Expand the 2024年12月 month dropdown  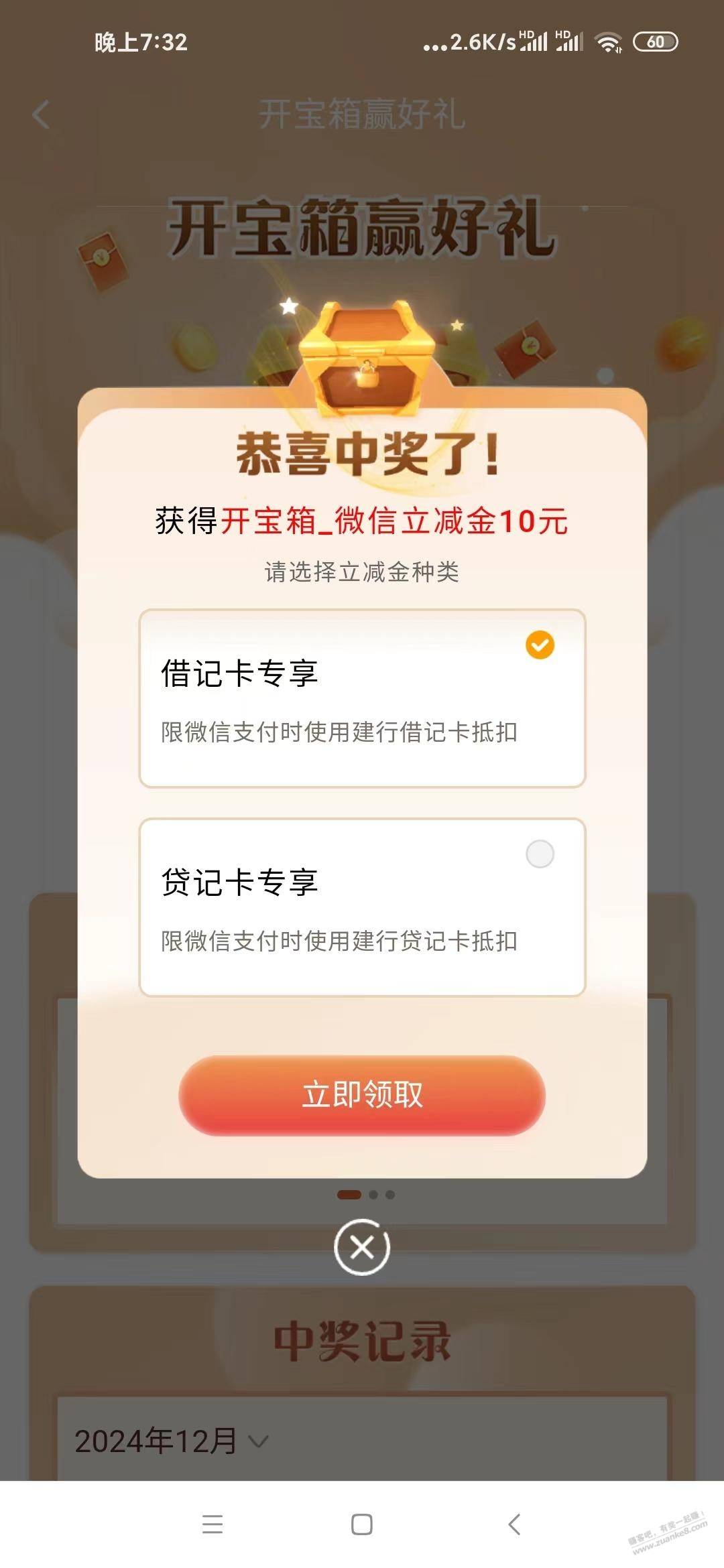point(172,1441)
